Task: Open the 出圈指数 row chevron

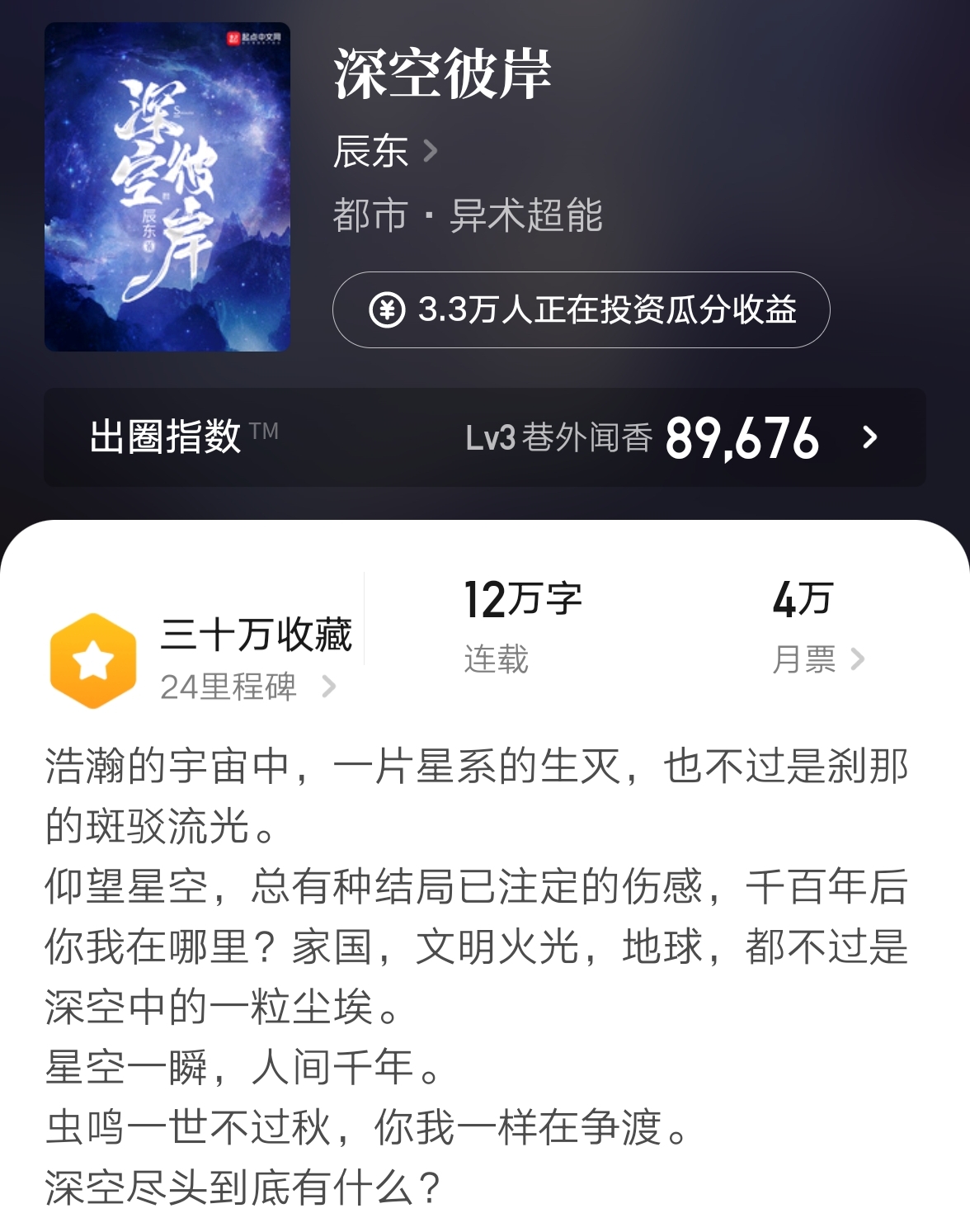Action: point(873,437)
